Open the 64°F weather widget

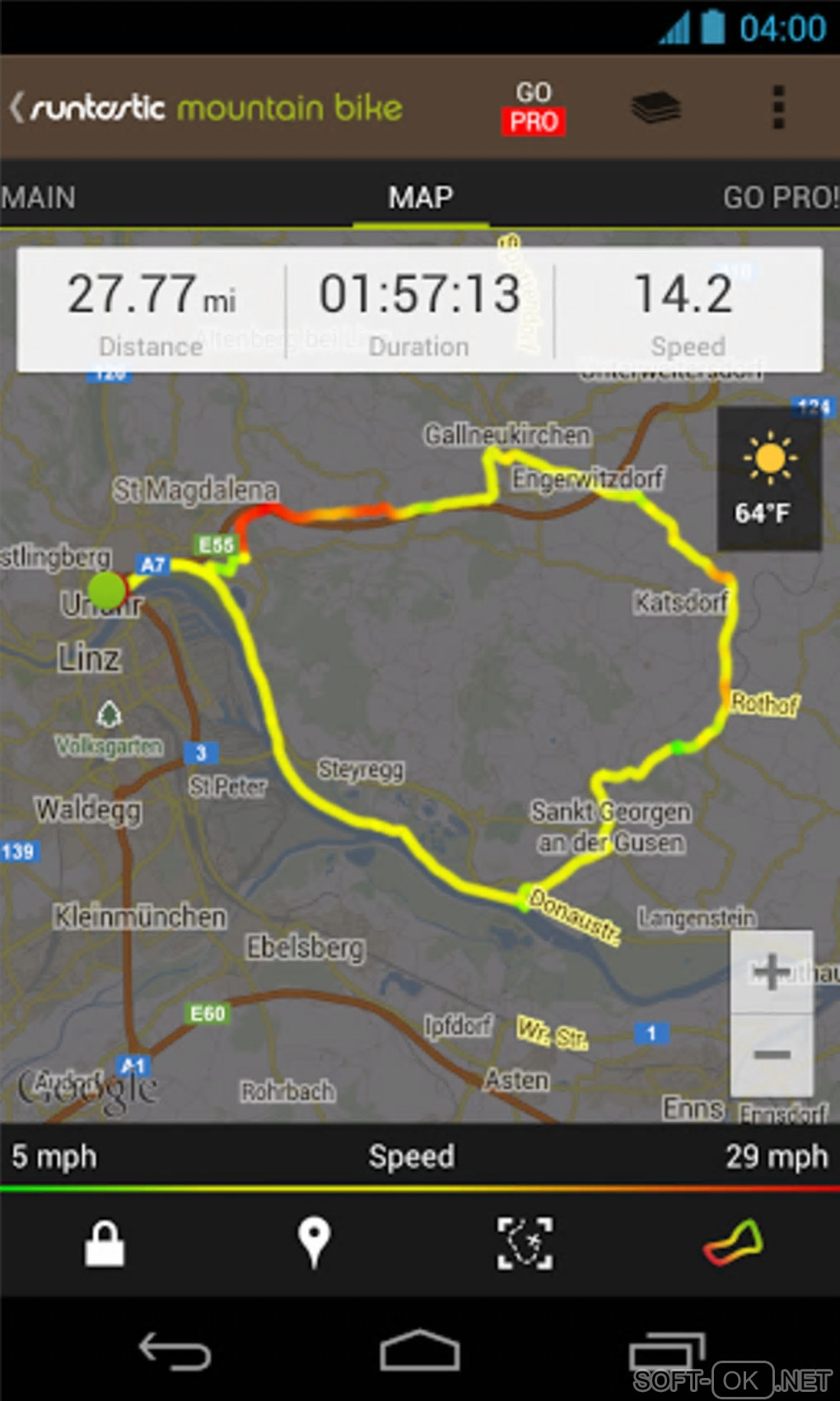768,479
